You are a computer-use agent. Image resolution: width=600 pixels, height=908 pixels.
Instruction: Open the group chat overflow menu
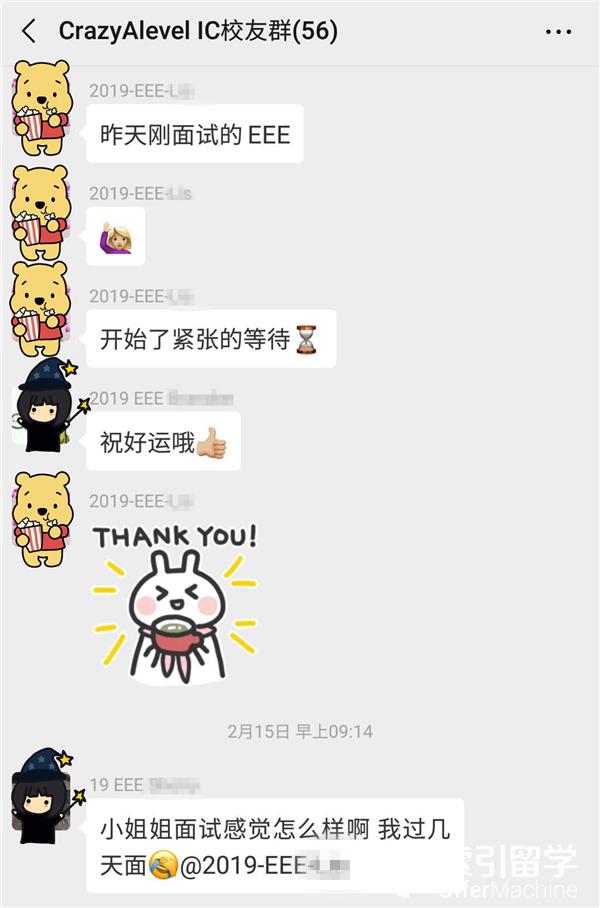click(558, 32)
